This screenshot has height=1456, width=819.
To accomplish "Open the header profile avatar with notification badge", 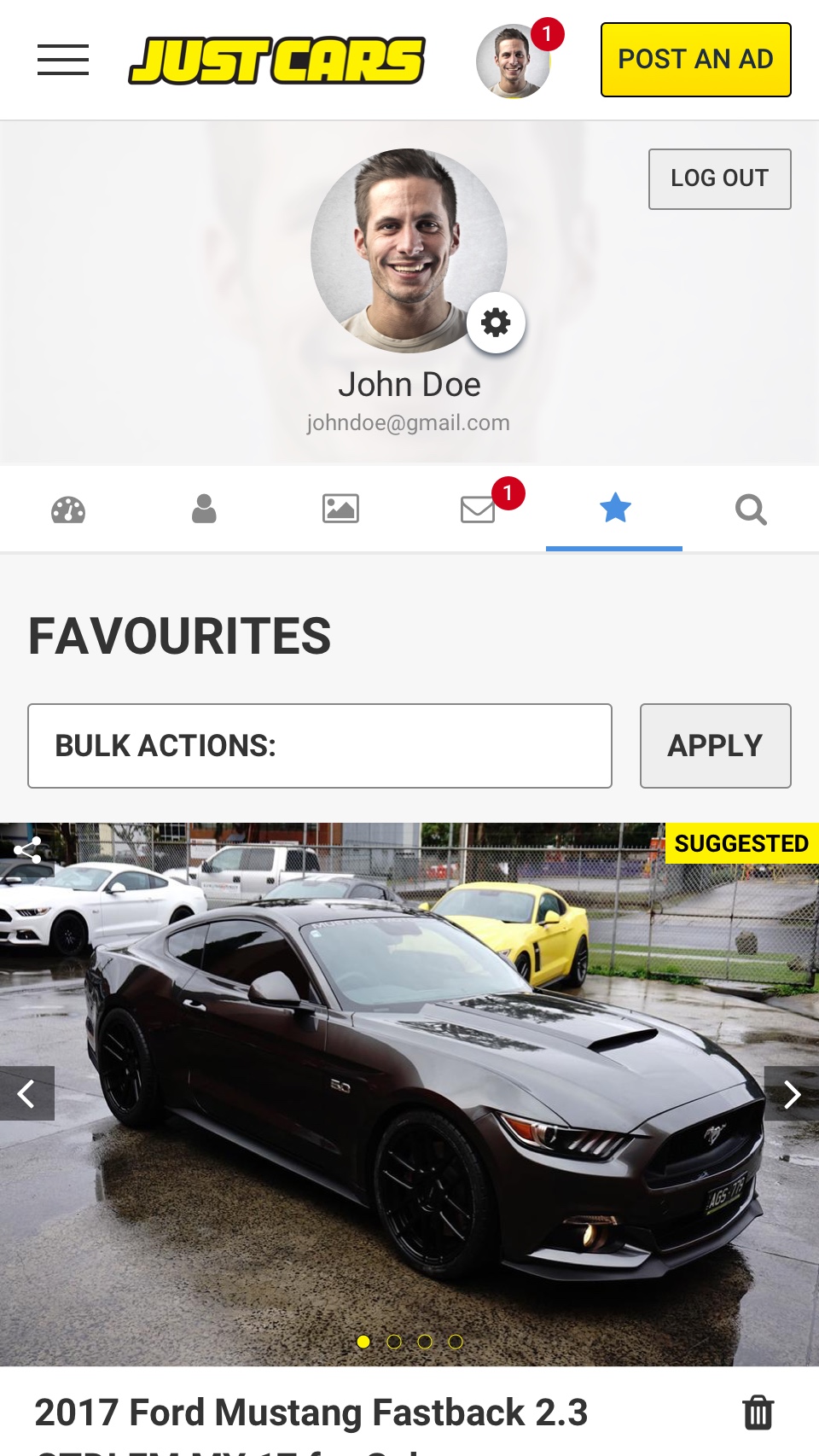I will click(514, 61).
